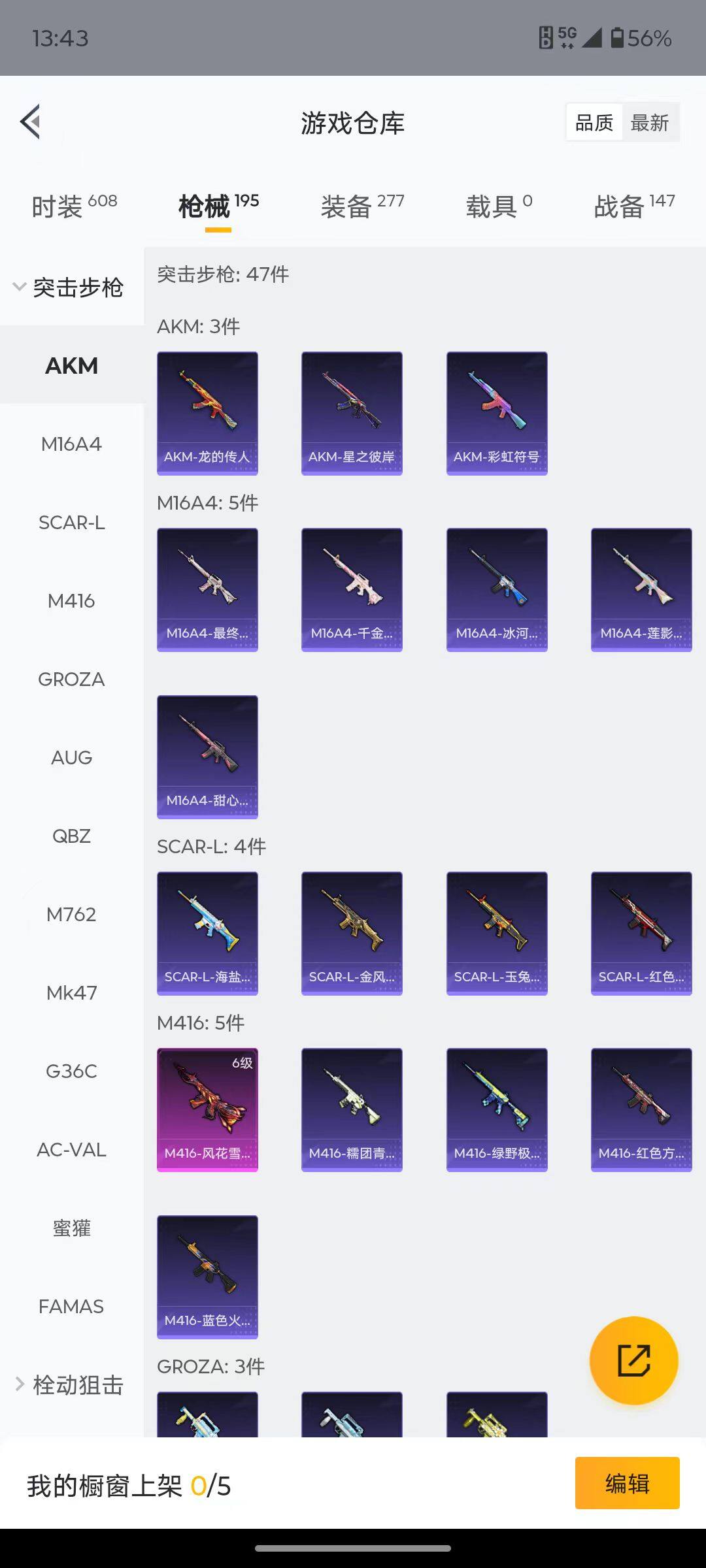The width and height of the screenshot is (706, 1568).
Task: View the M16A4-甜心 skin
Action: 207,757
